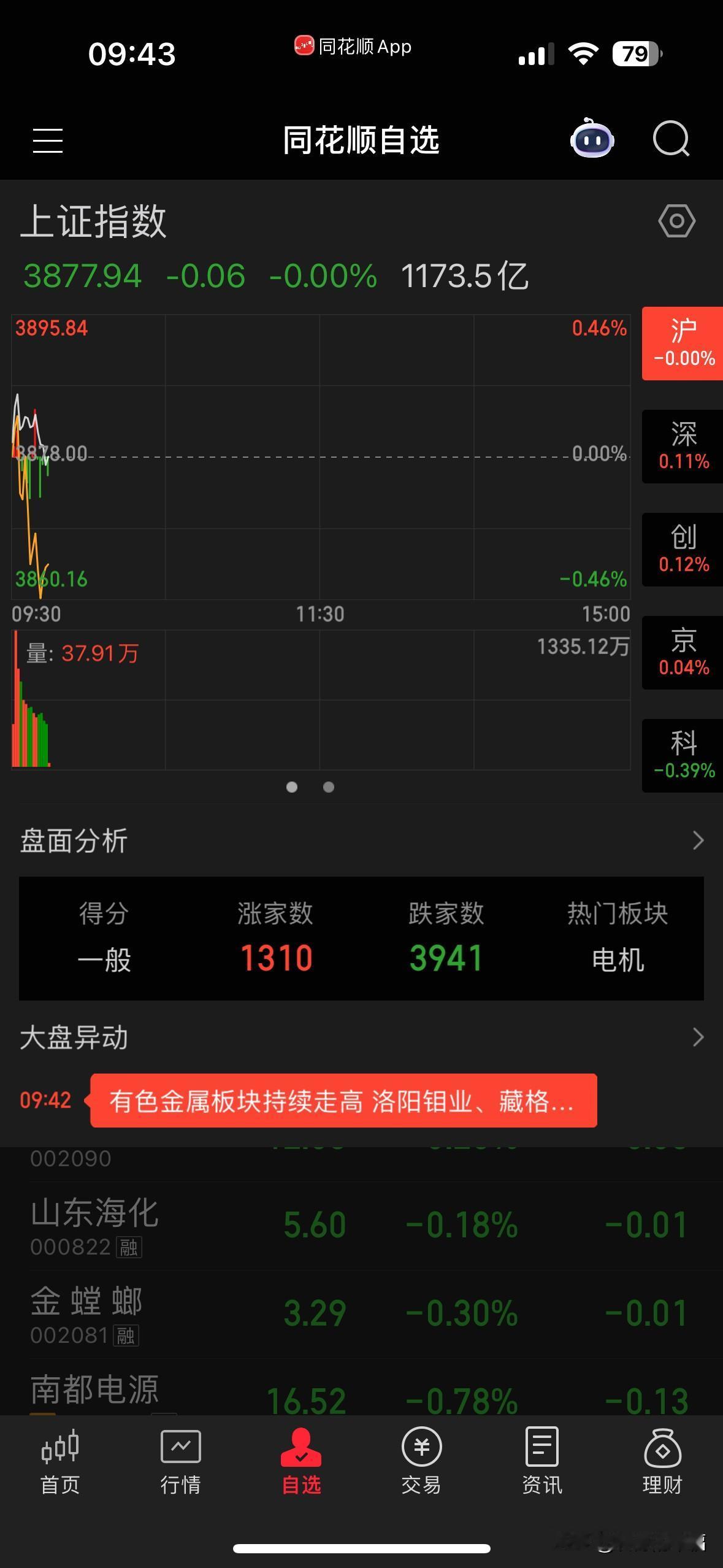The height and width of the screenshot is (1568, 723).
Task: Open the hamburger menu at top left
Action: [x=48, y=140]
